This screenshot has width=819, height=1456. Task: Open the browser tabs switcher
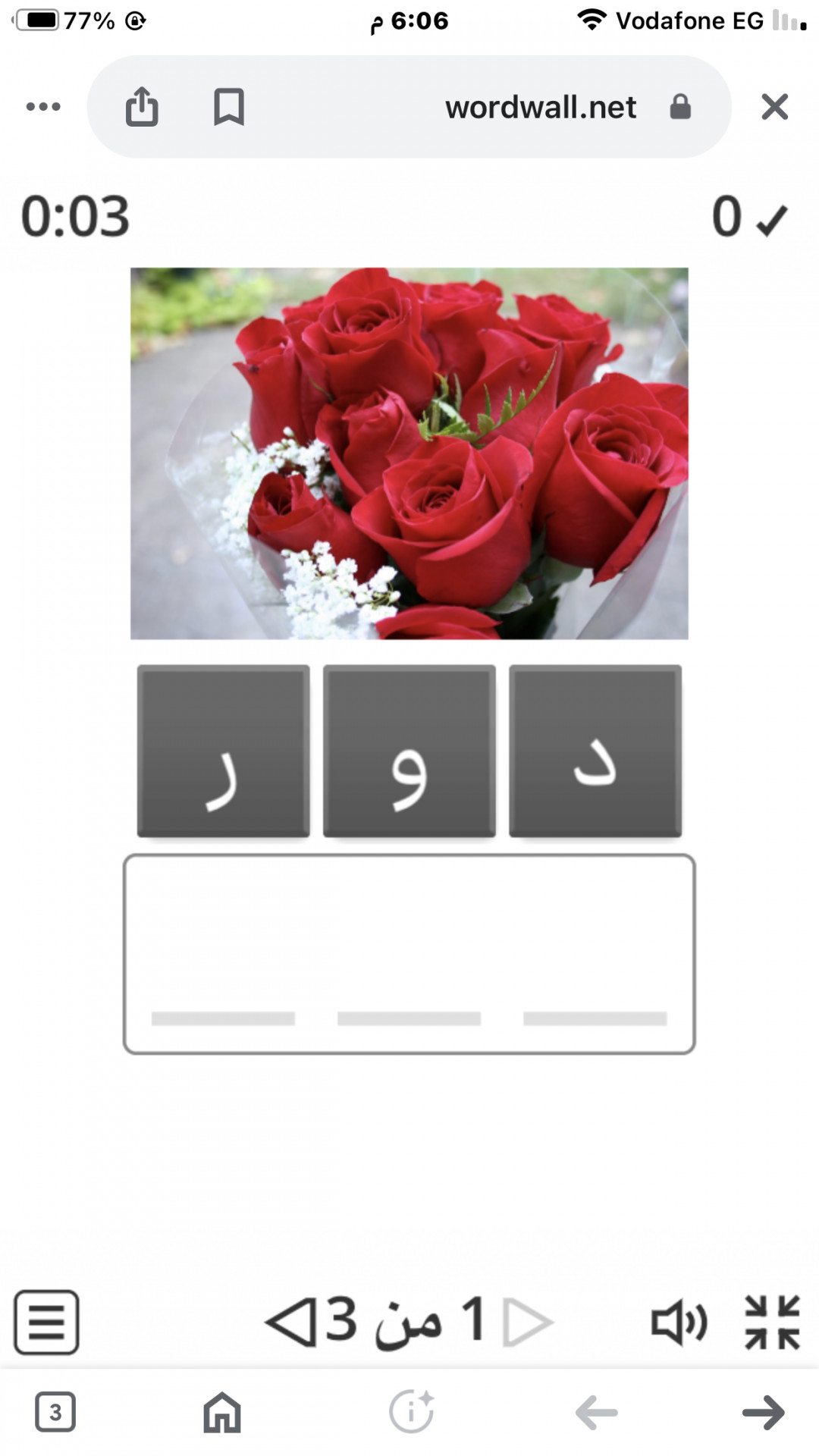click(55, 1412)
